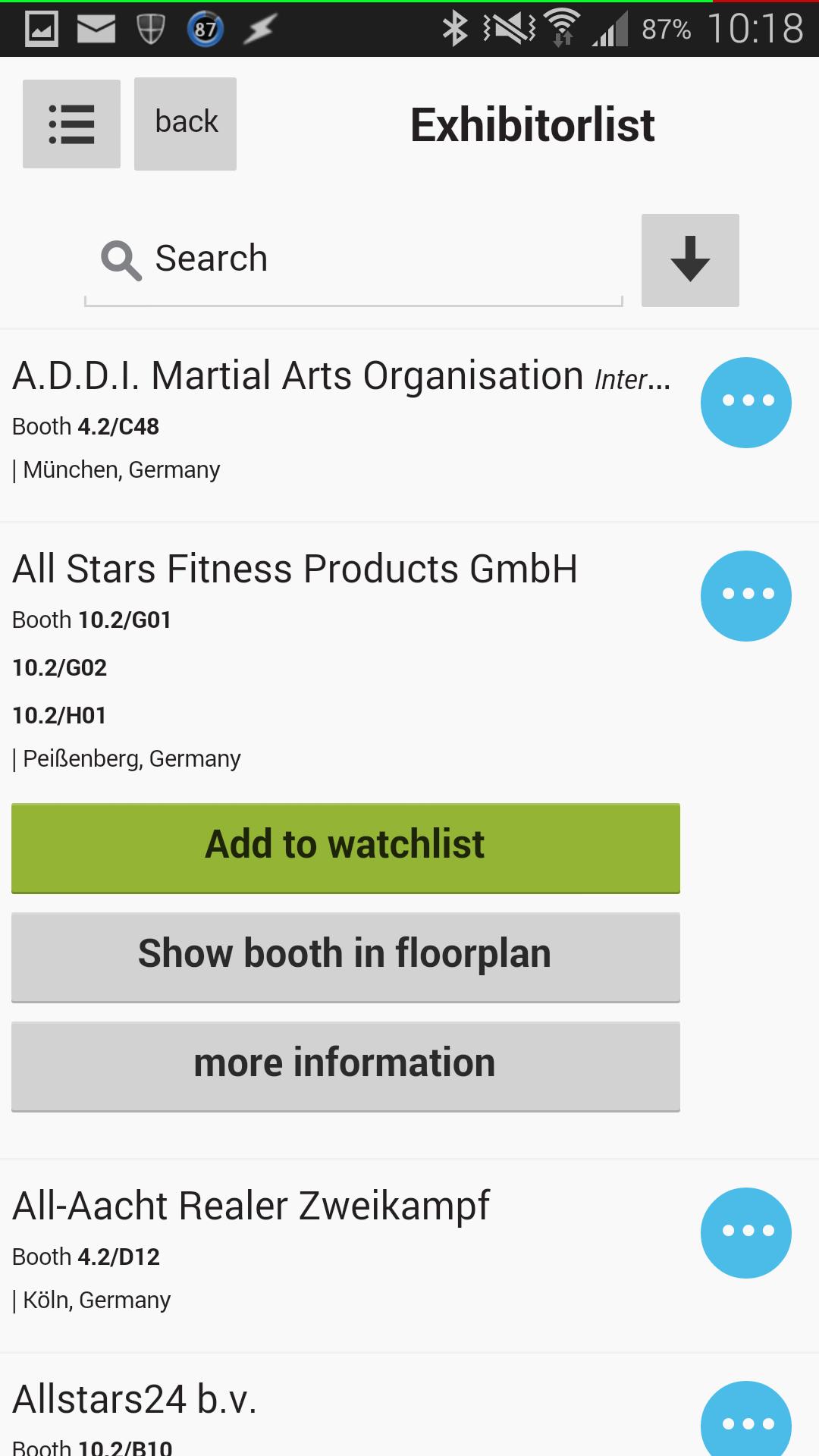Collapse options for All Stars Fitness Products
Screen dimensions: 819x1456
point(745,595)
